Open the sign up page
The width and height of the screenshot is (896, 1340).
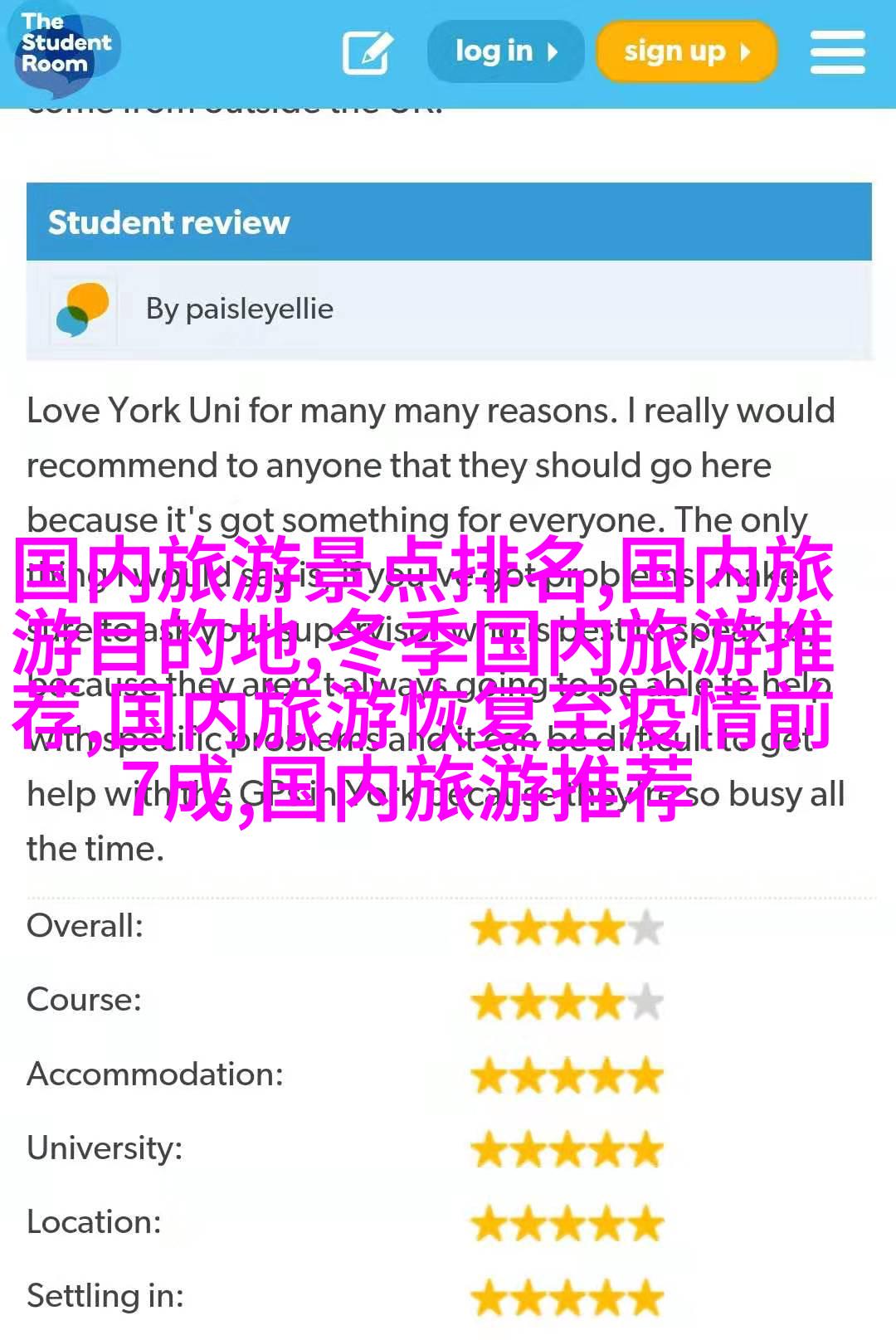686,51
